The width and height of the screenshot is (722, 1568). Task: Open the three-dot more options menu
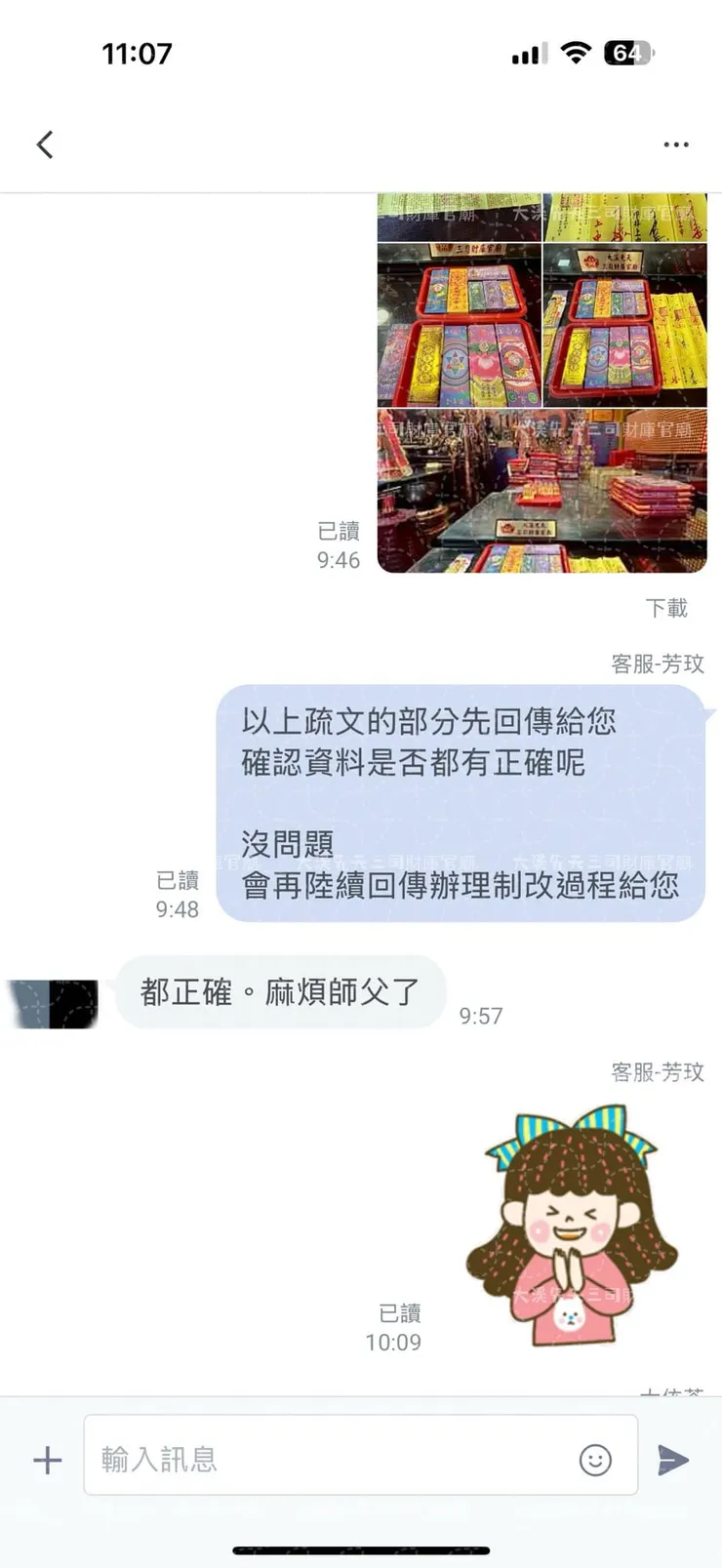point(676,143)
